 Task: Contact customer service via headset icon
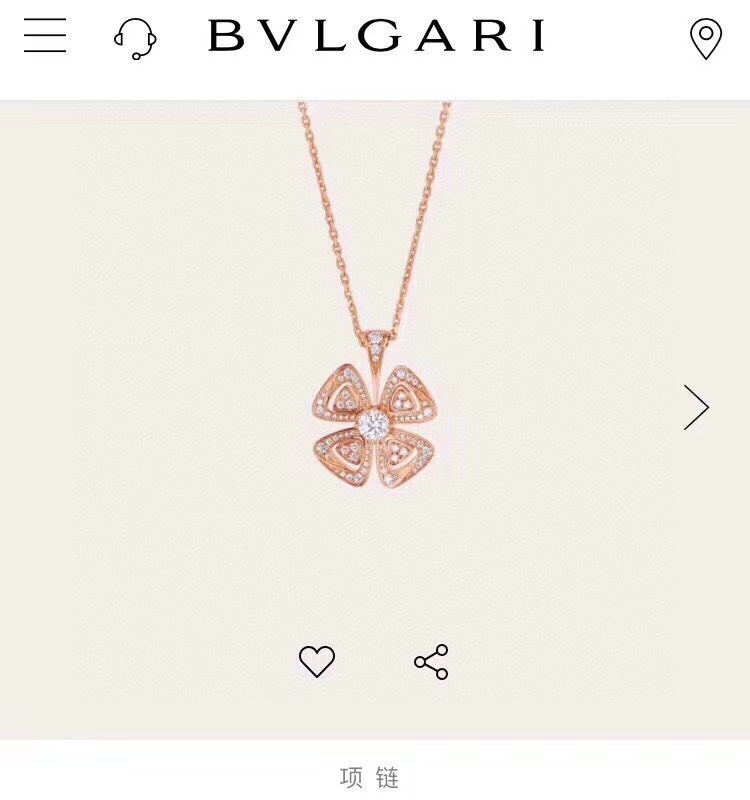135,38
